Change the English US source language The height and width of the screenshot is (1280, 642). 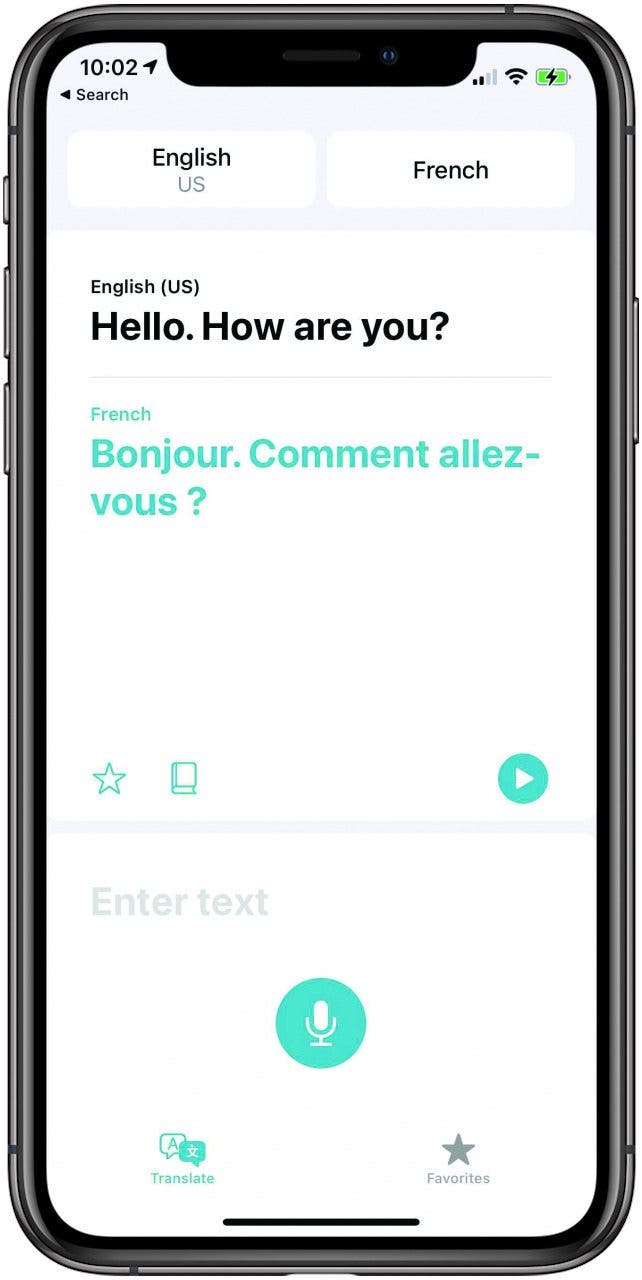coord(191,170)
